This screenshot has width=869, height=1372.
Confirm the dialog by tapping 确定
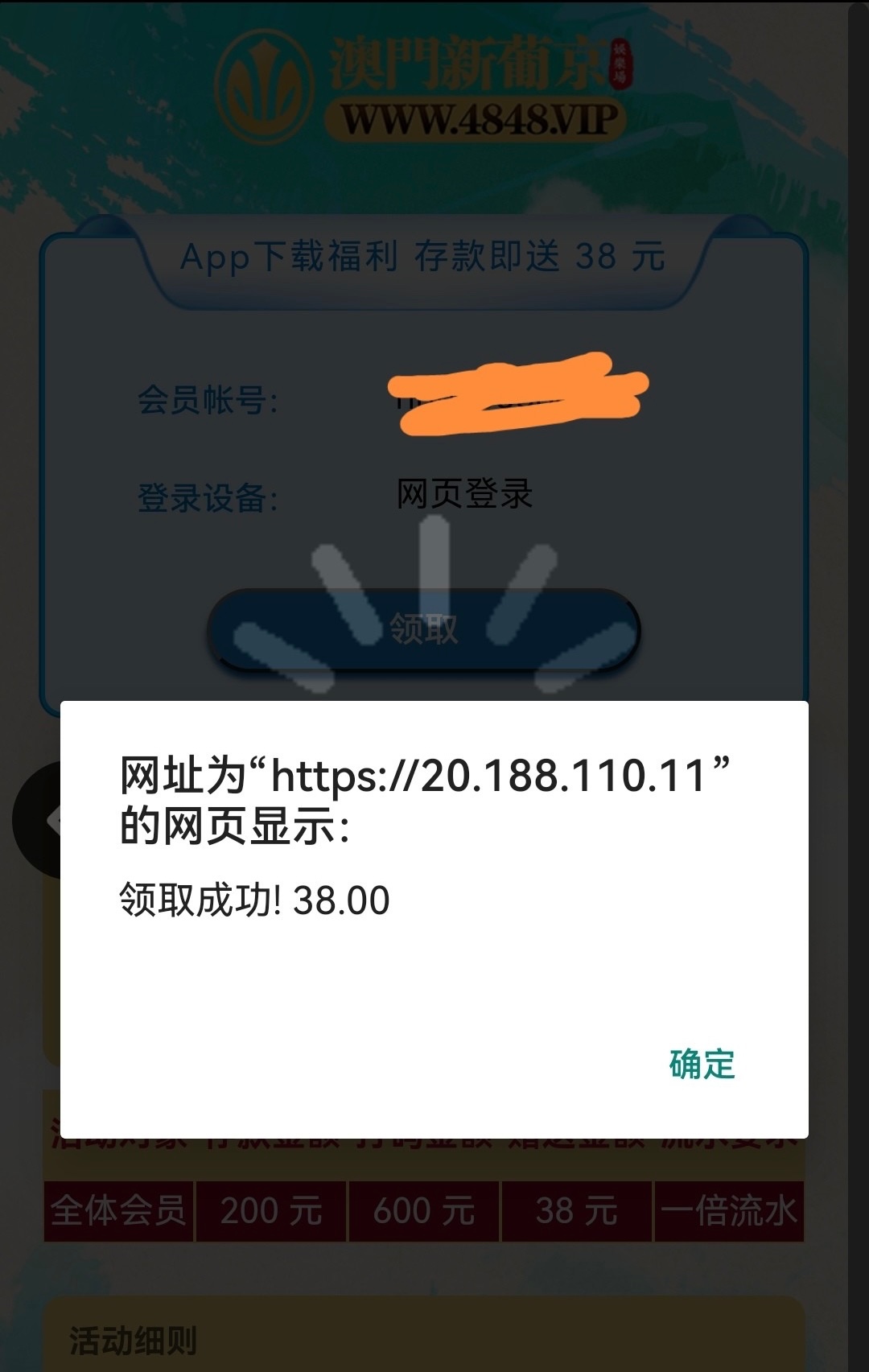click(x=702, y=1064)
